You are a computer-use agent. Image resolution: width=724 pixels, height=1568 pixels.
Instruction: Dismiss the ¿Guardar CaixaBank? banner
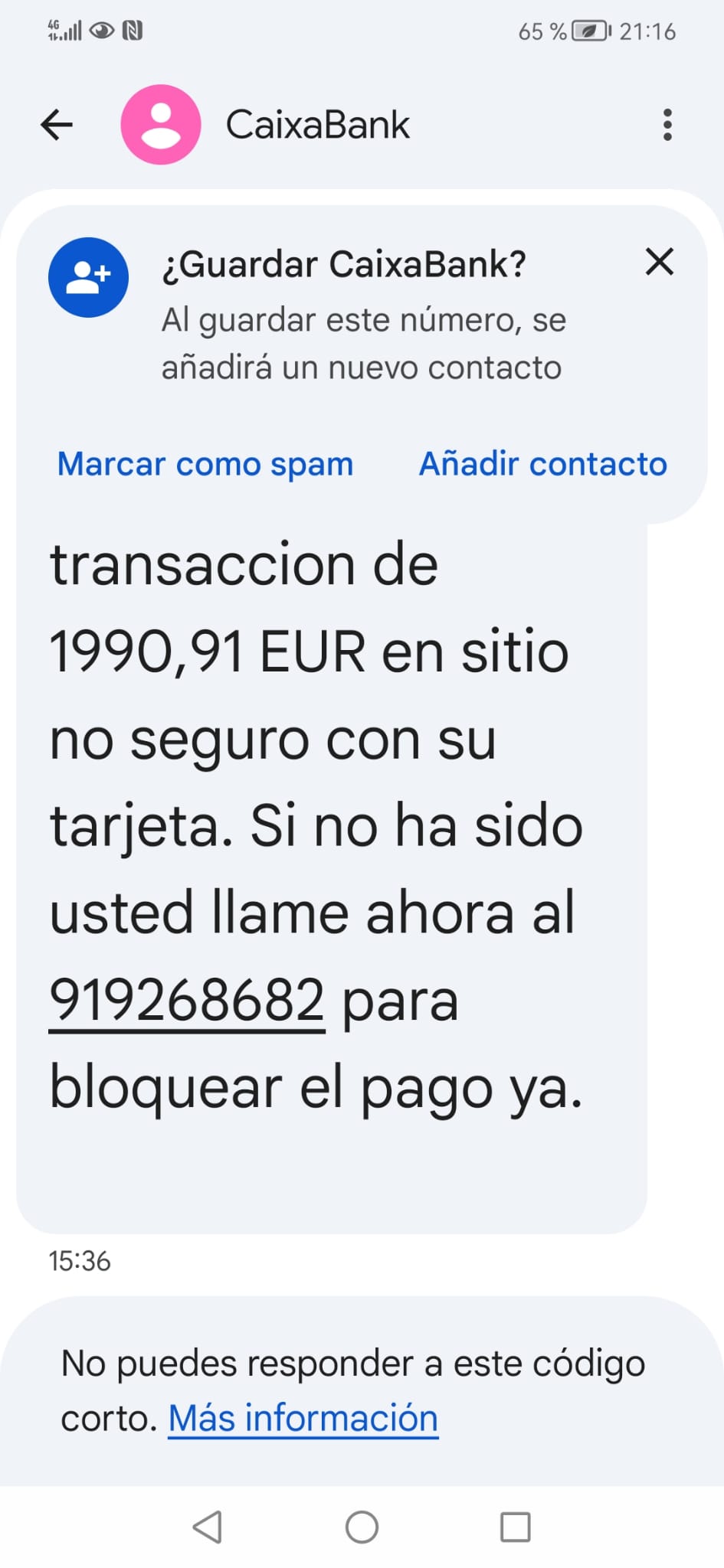pyautogui.click(x=659, y=262)
